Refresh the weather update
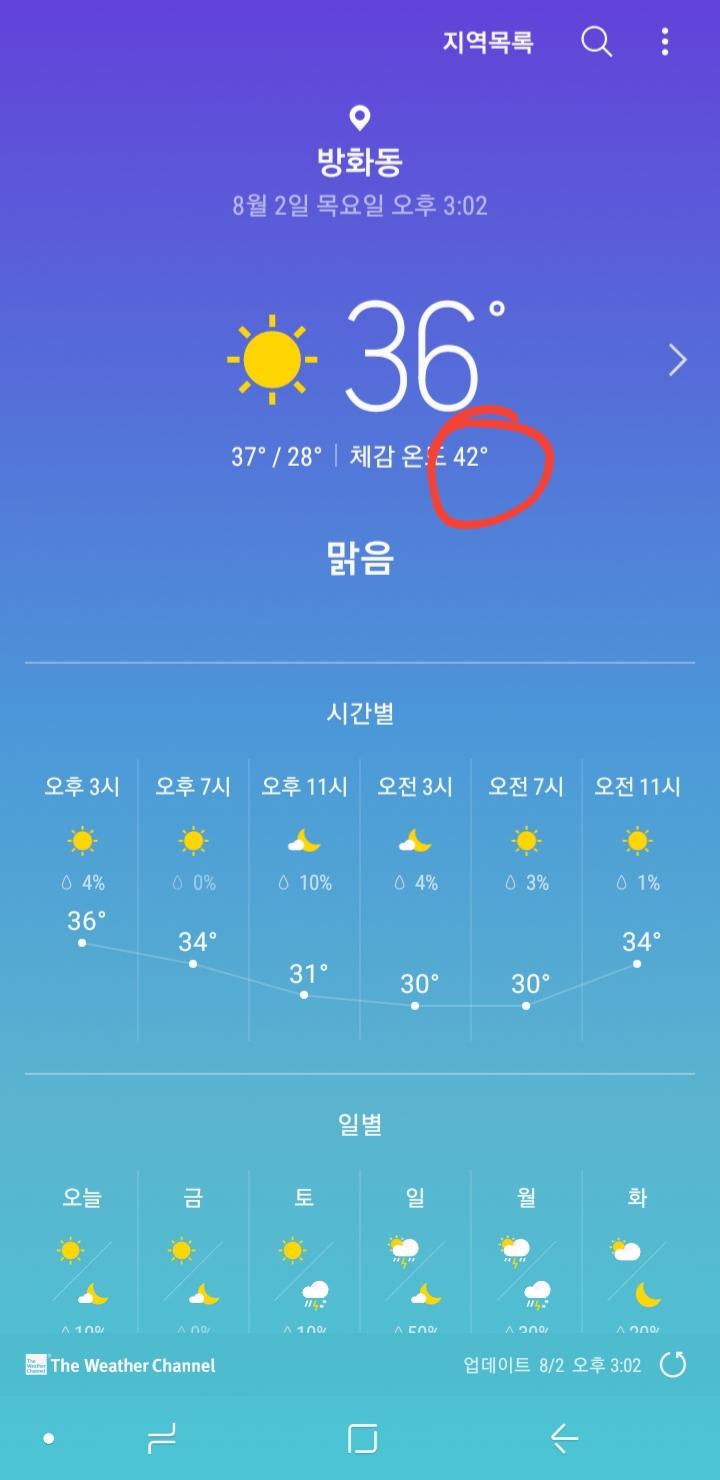The image size is (720, 1480). coord(673,1365)
